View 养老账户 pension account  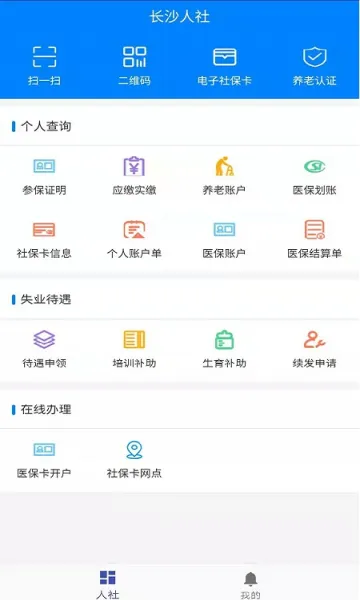click(x=225, y=176)
